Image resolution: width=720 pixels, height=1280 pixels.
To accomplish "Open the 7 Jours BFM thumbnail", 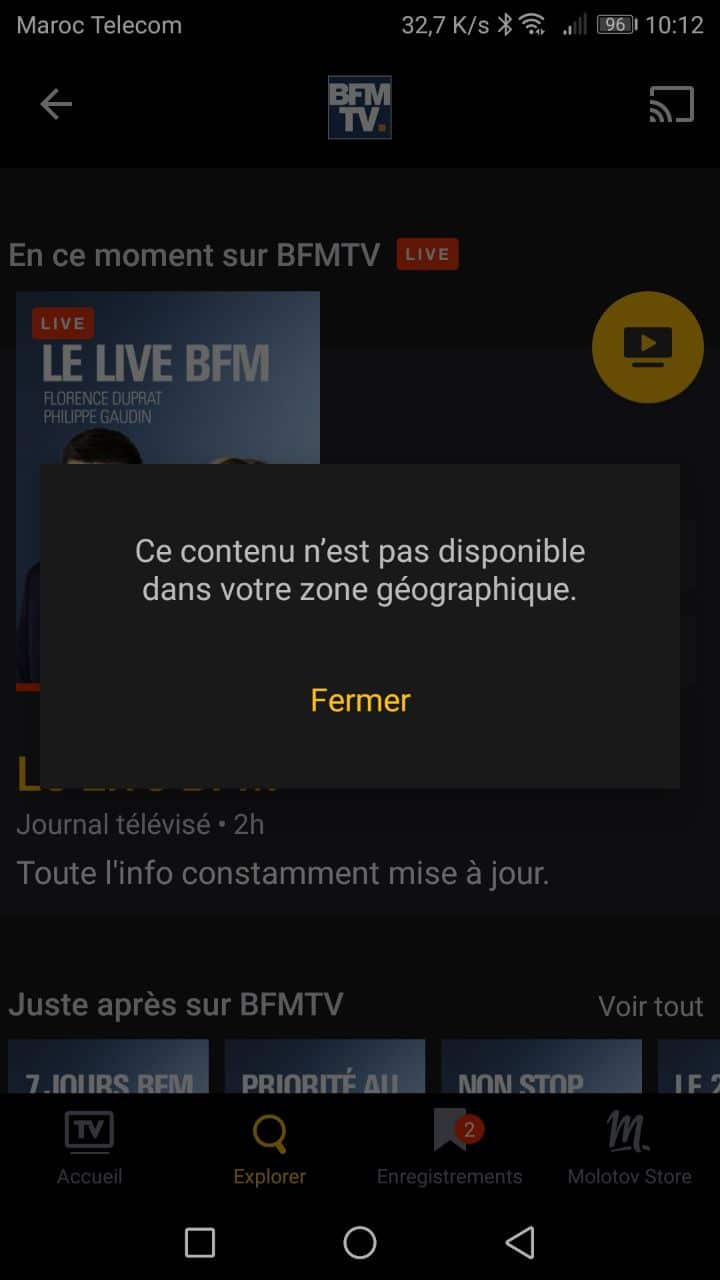I will [108, 1066].
